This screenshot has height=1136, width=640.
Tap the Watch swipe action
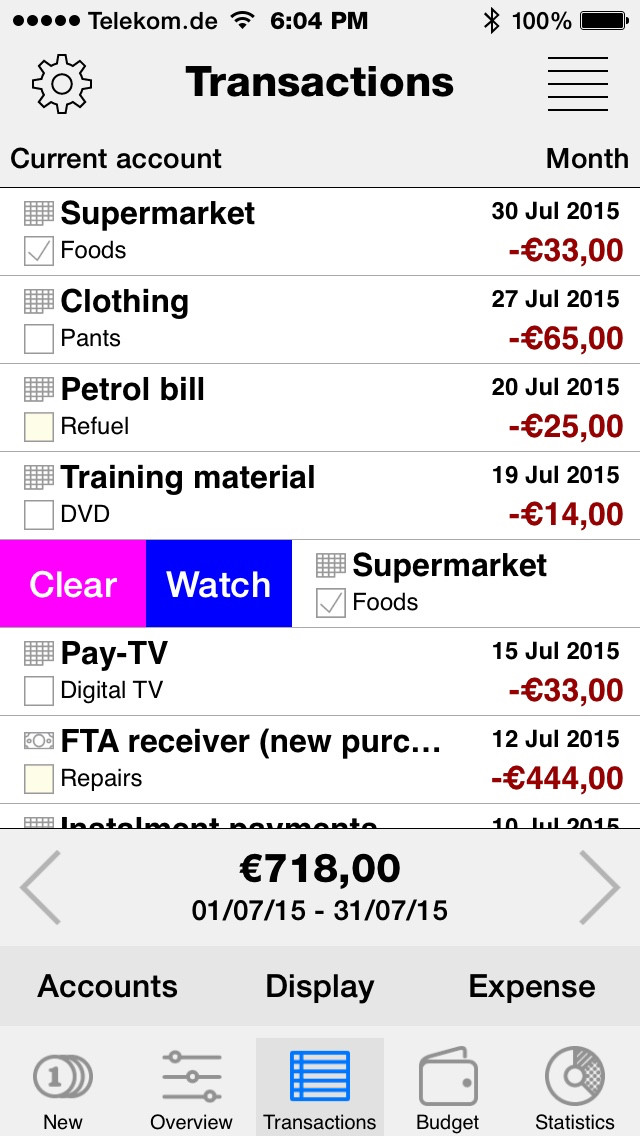click(219, 584)
